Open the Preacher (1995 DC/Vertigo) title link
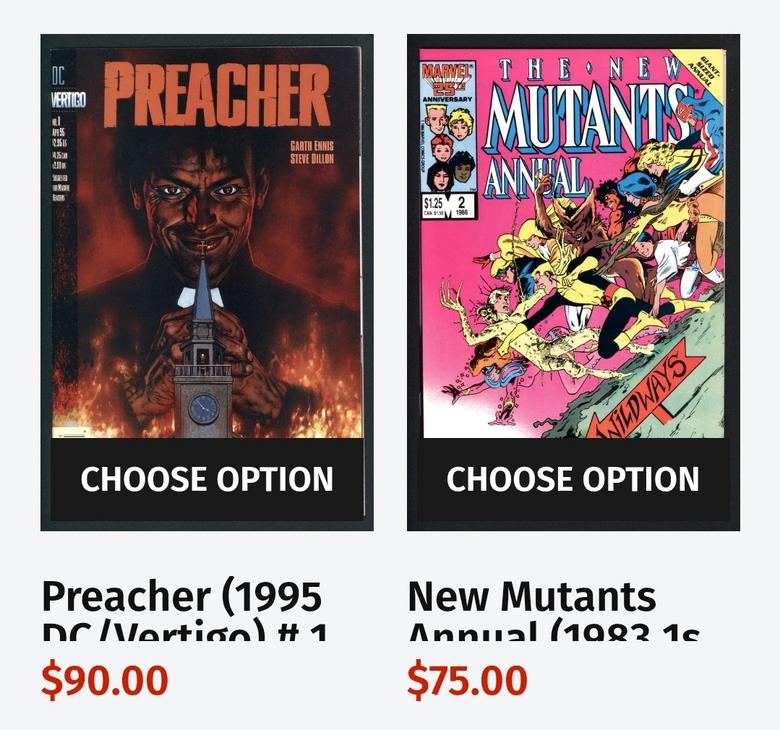Screen dimensions: 780x730 [x=183, y=599]
